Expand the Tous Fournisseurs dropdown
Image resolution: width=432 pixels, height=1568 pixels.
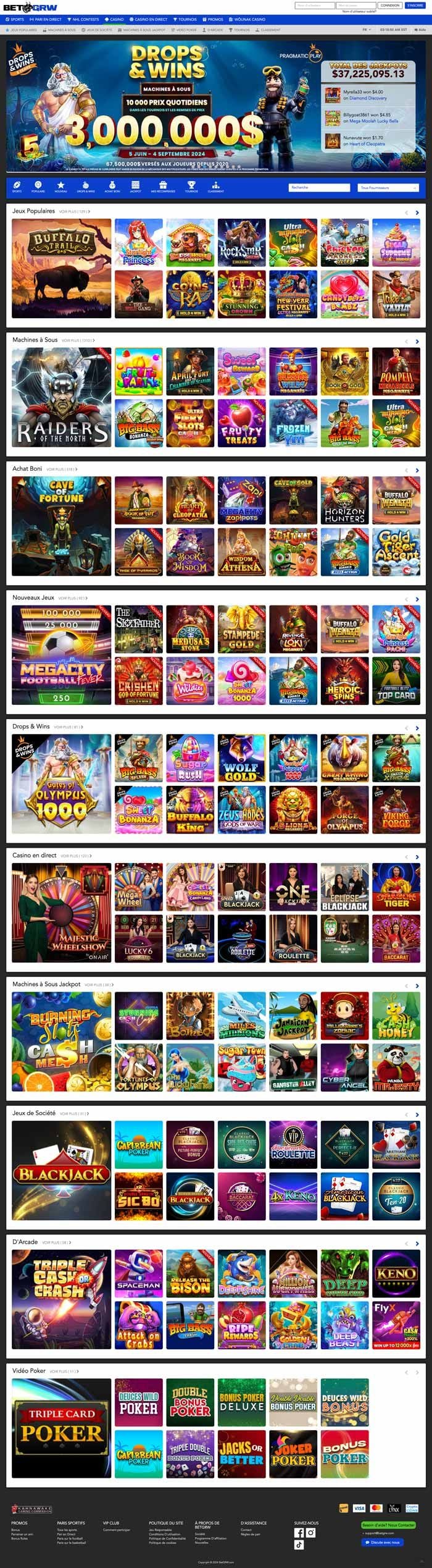[x=388, y=187]
